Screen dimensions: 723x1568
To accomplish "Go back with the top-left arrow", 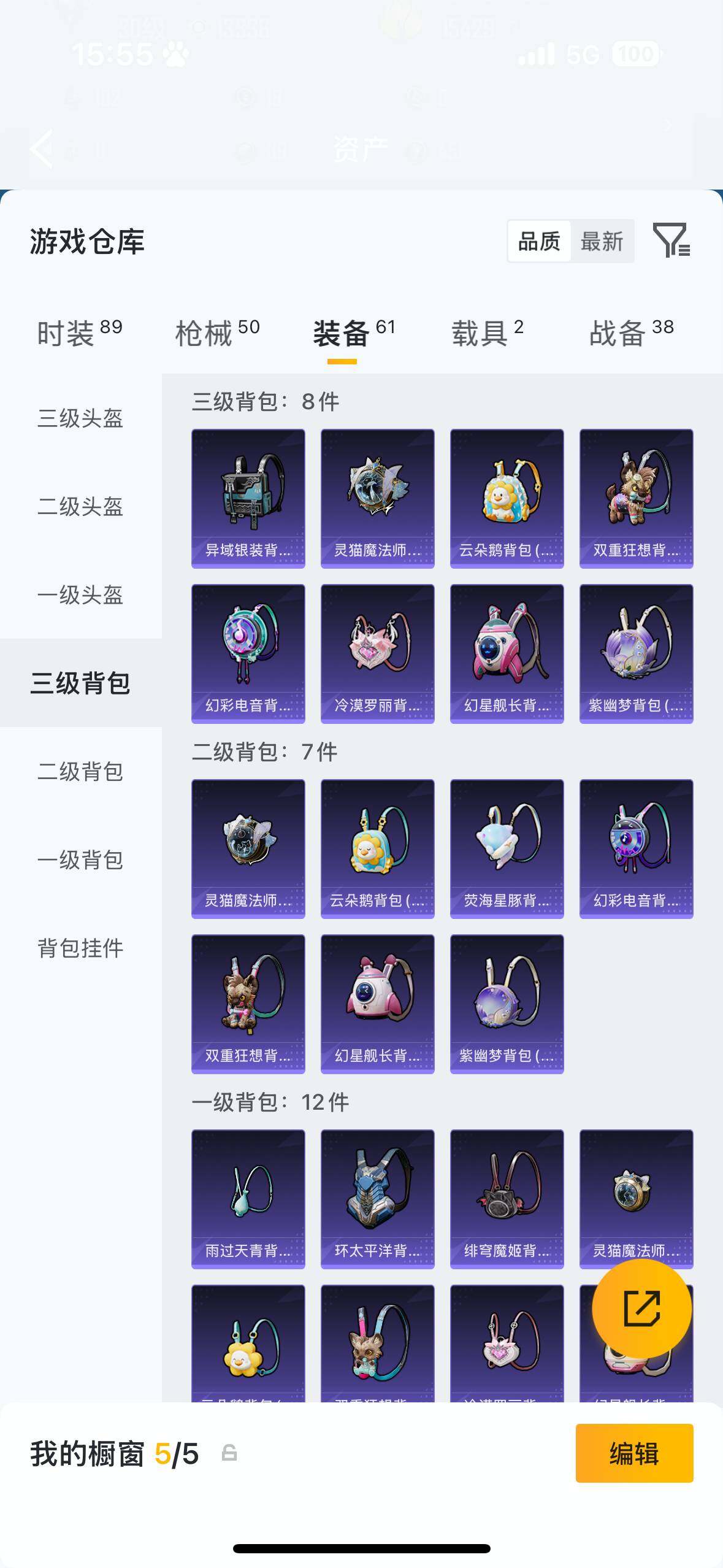I will pos(42,148).
